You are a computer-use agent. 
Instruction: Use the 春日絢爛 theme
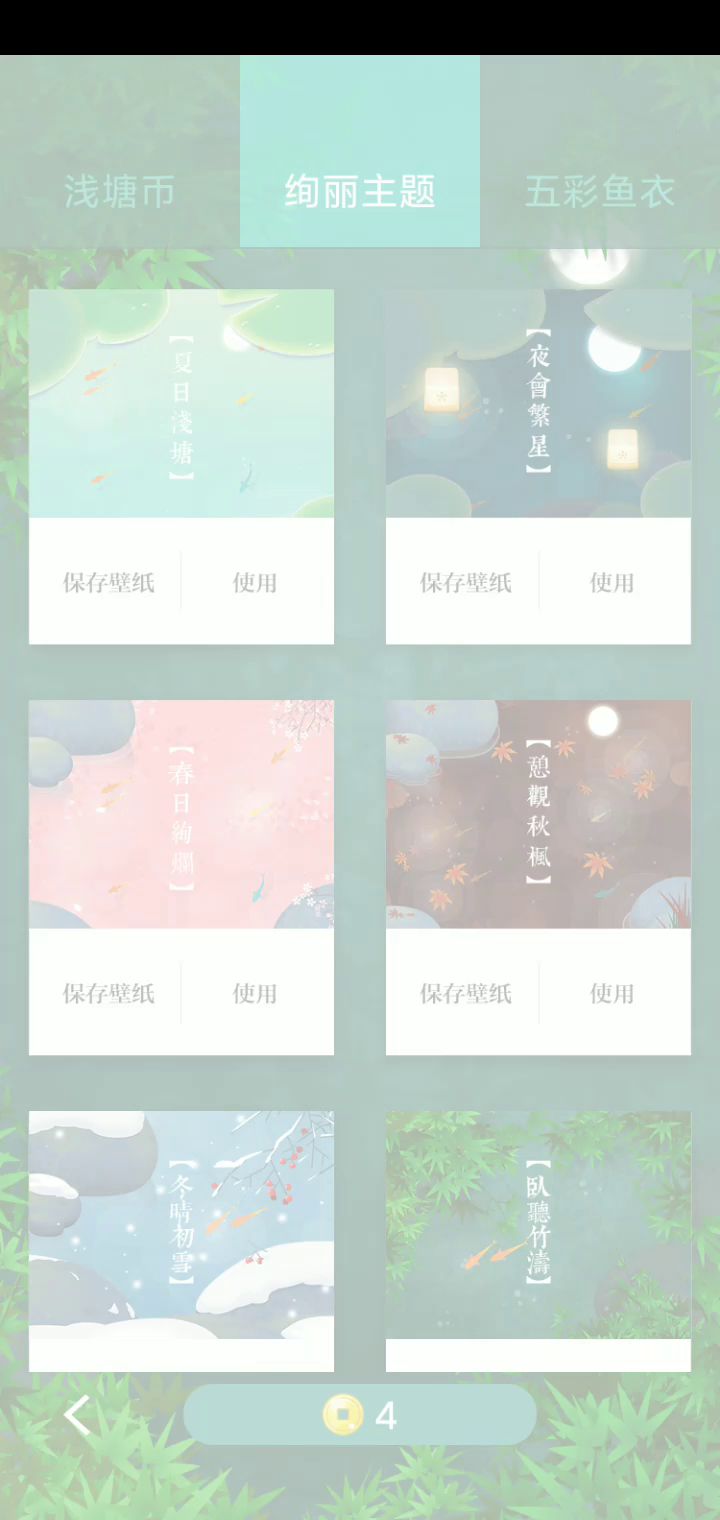click(255, 993)
